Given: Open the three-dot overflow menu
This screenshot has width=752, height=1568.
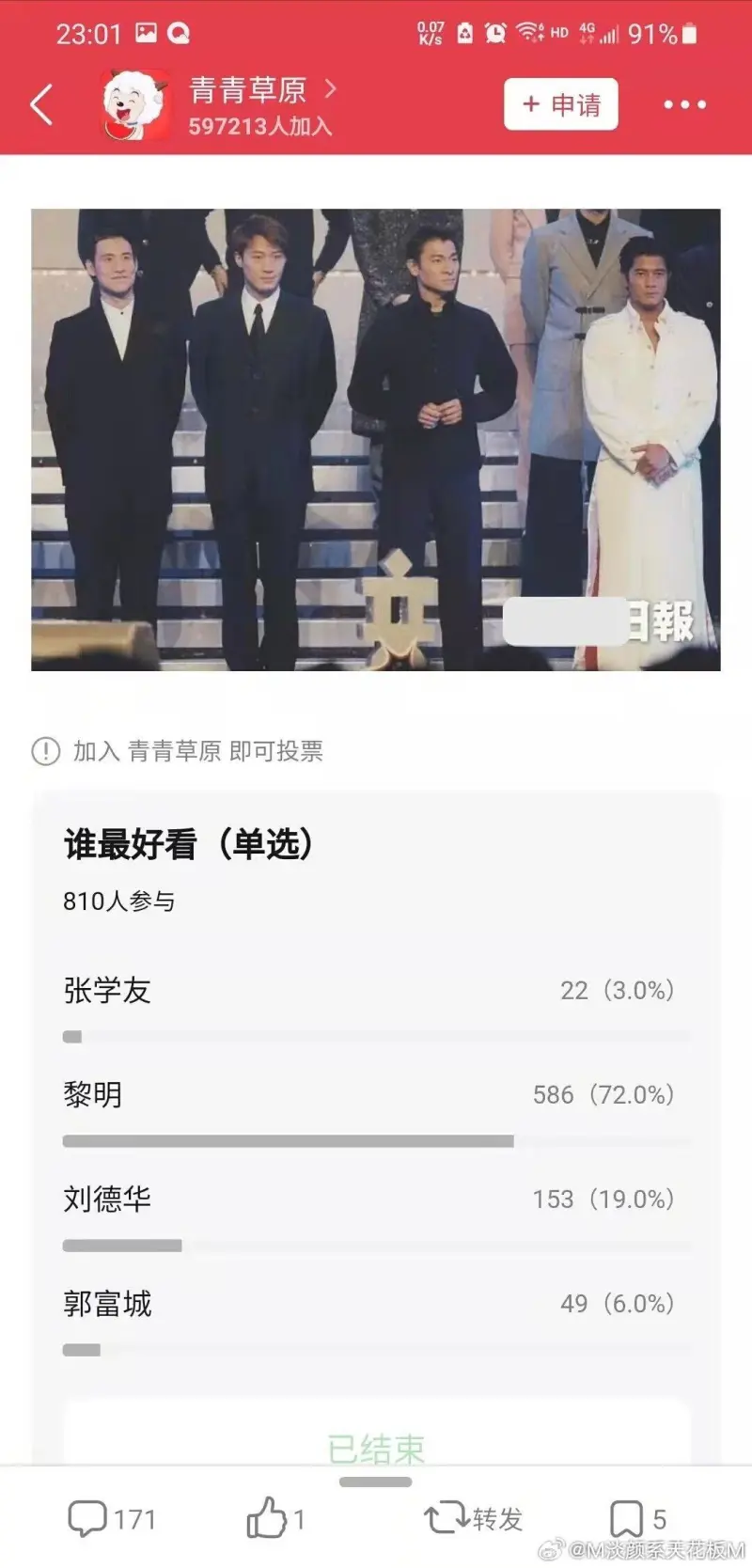Looking at the screenshot, I should click(684, 104).
